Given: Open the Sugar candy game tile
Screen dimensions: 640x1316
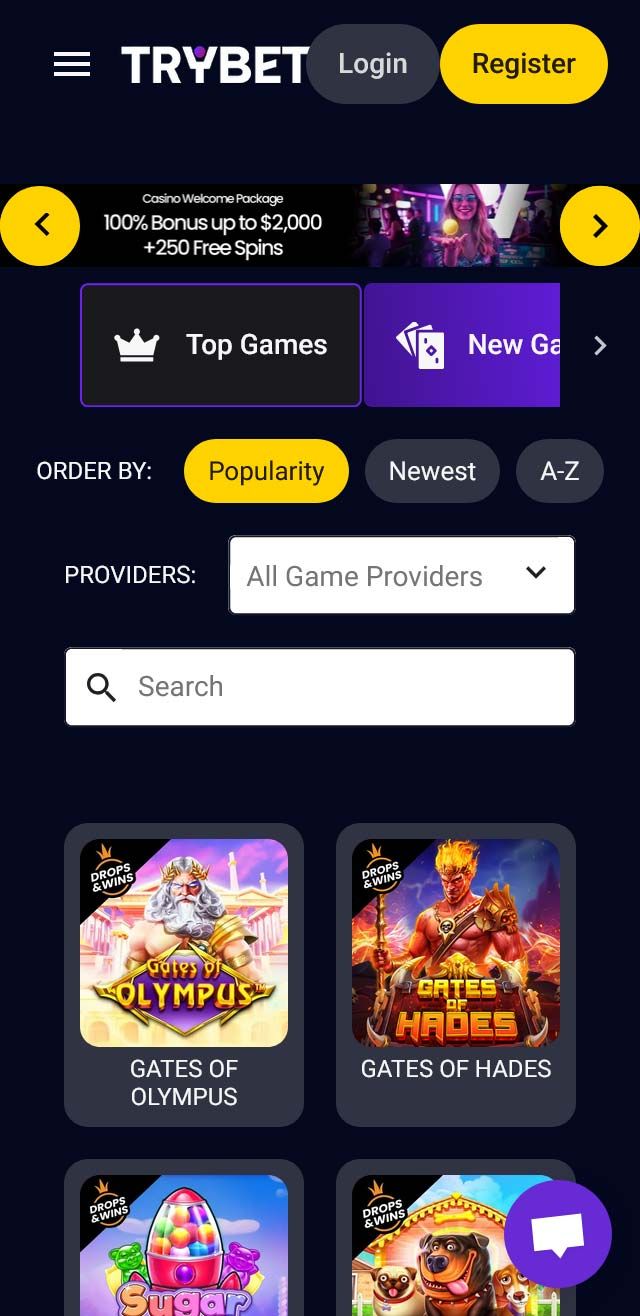Looking at the screenshot, I should tap(184, 1245).
